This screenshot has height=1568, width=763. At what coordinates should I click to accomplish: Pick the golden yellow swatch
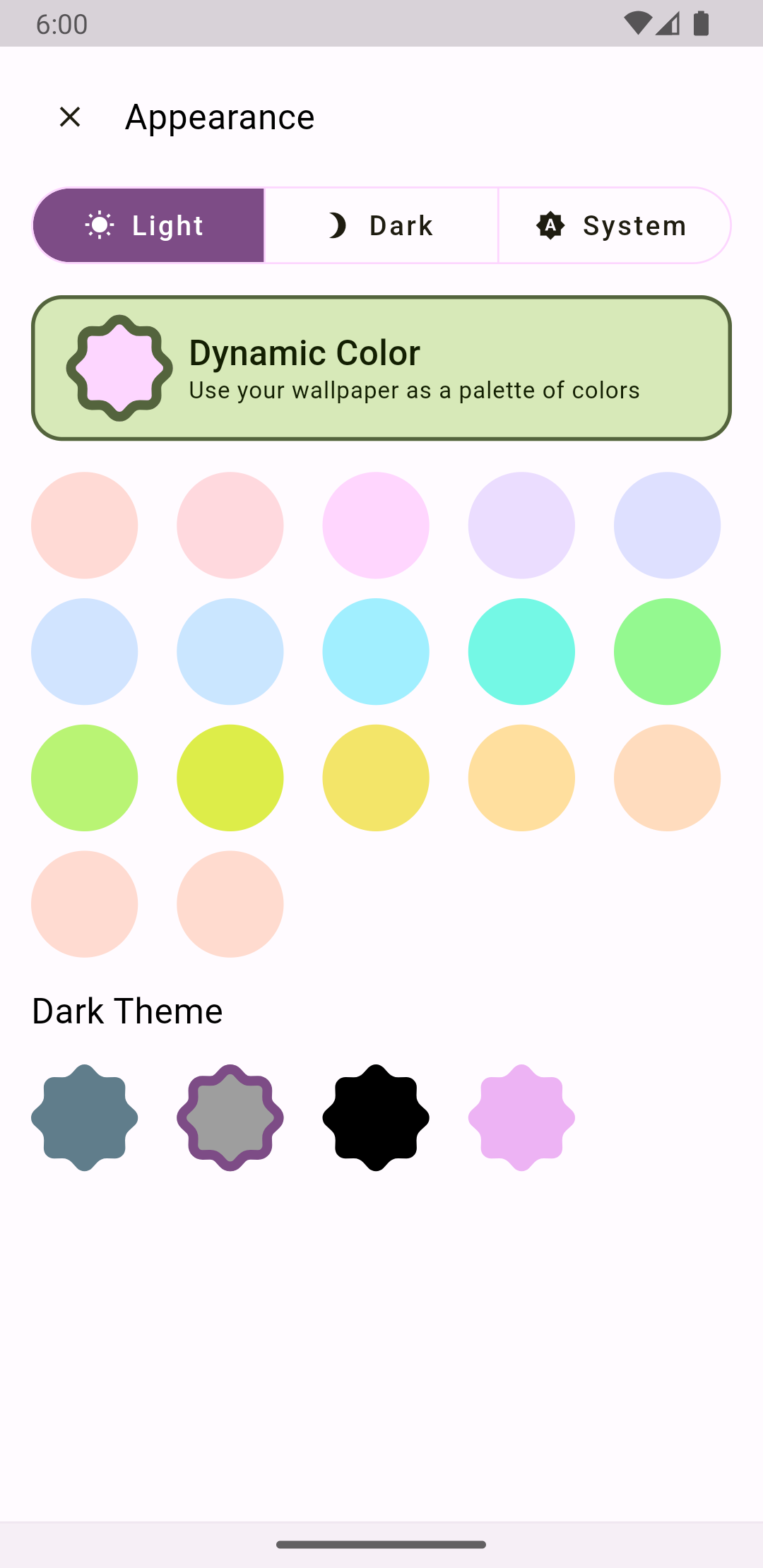pyautogui.click(x=376, y=778)
